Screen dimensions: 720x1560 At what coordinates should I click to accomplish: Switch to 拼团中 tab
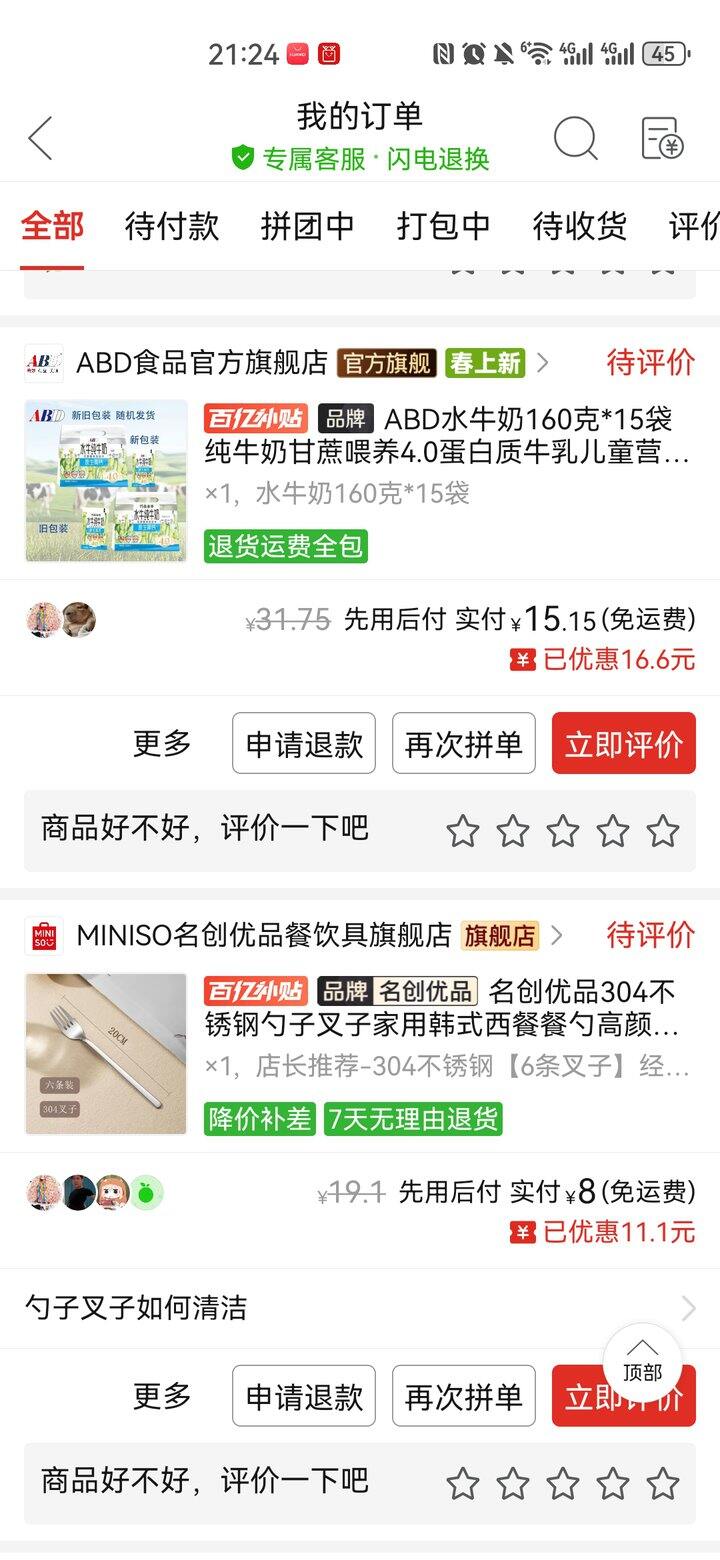pyautogui.click(x=307, y=226)
